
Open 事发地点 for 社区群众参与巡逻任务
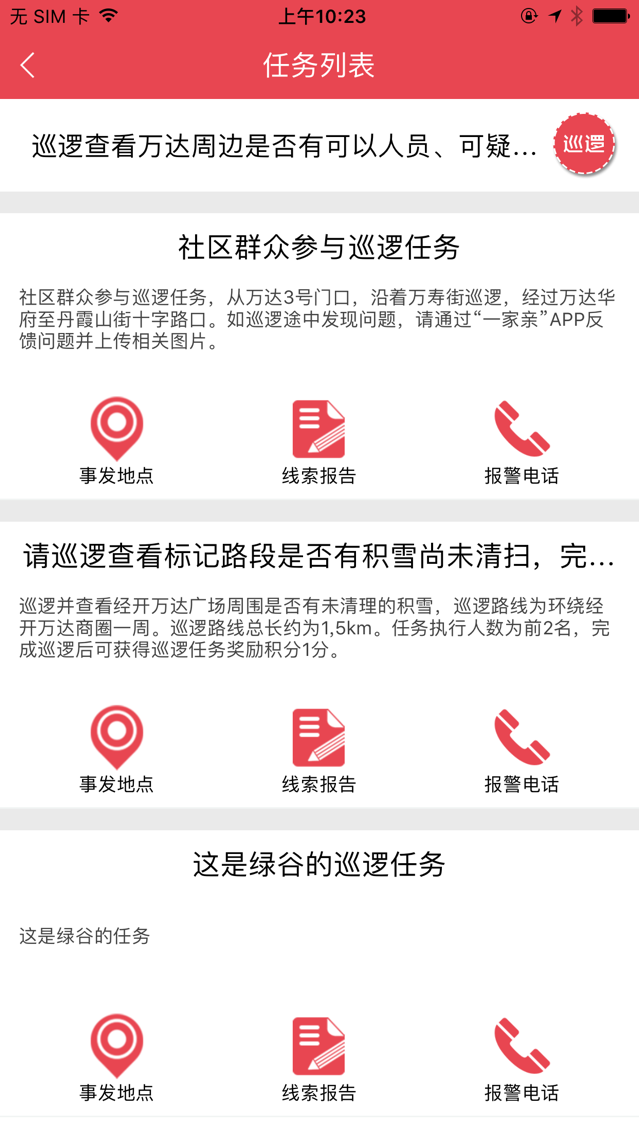tap(117, 440)
